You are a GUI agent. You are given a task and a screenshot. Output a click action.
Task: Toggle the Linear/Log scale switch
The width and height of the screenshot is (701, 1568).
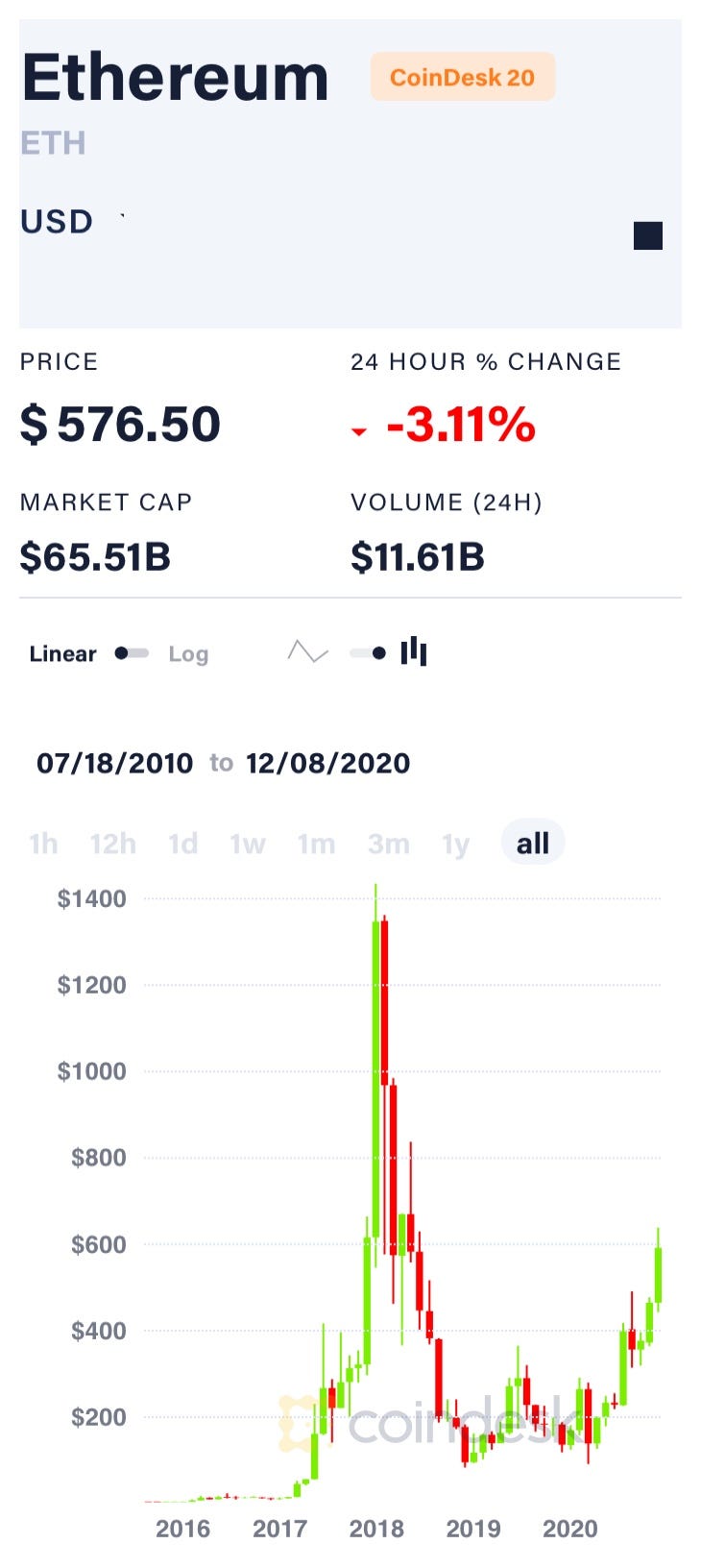[132, 653]
